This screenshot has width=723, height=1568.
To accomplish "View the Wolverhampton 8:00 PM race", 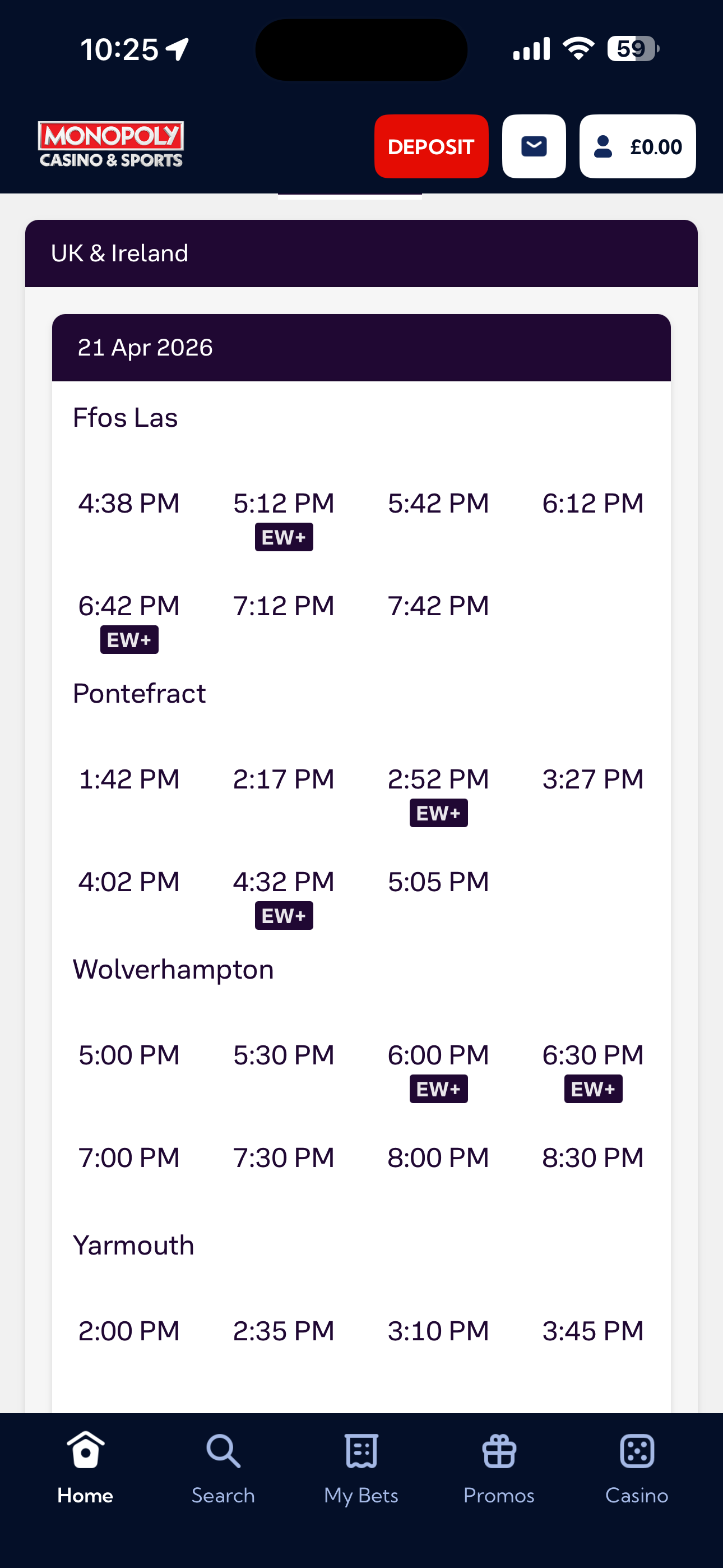I will (438, 1157).
